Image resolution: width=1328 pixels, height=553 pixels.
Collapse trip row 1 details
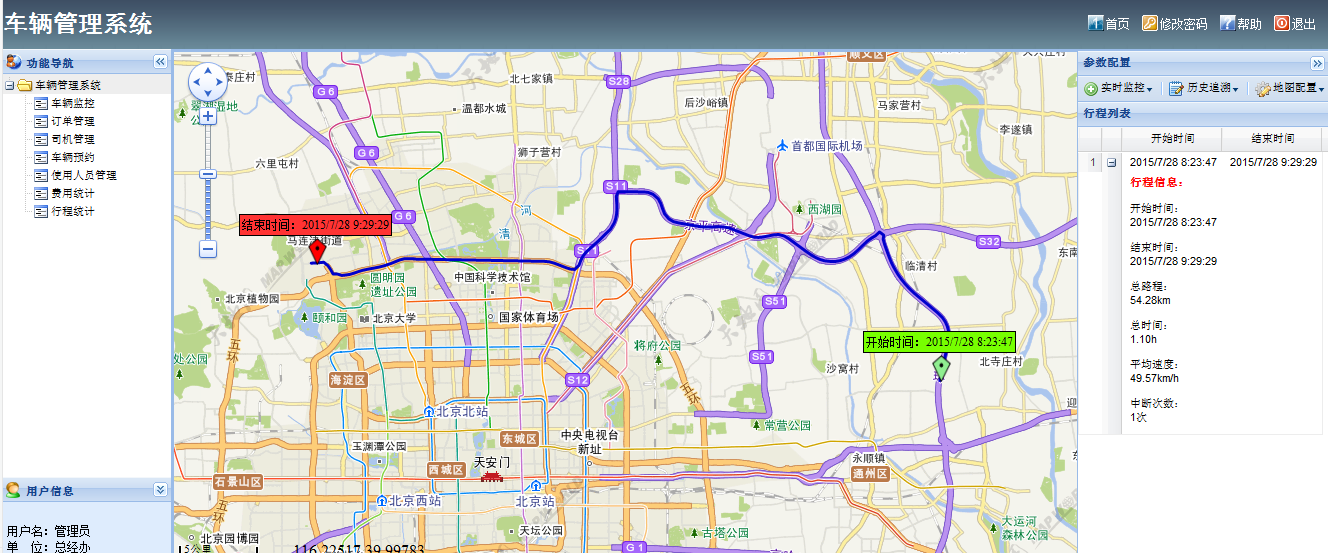pos(1111,162)
